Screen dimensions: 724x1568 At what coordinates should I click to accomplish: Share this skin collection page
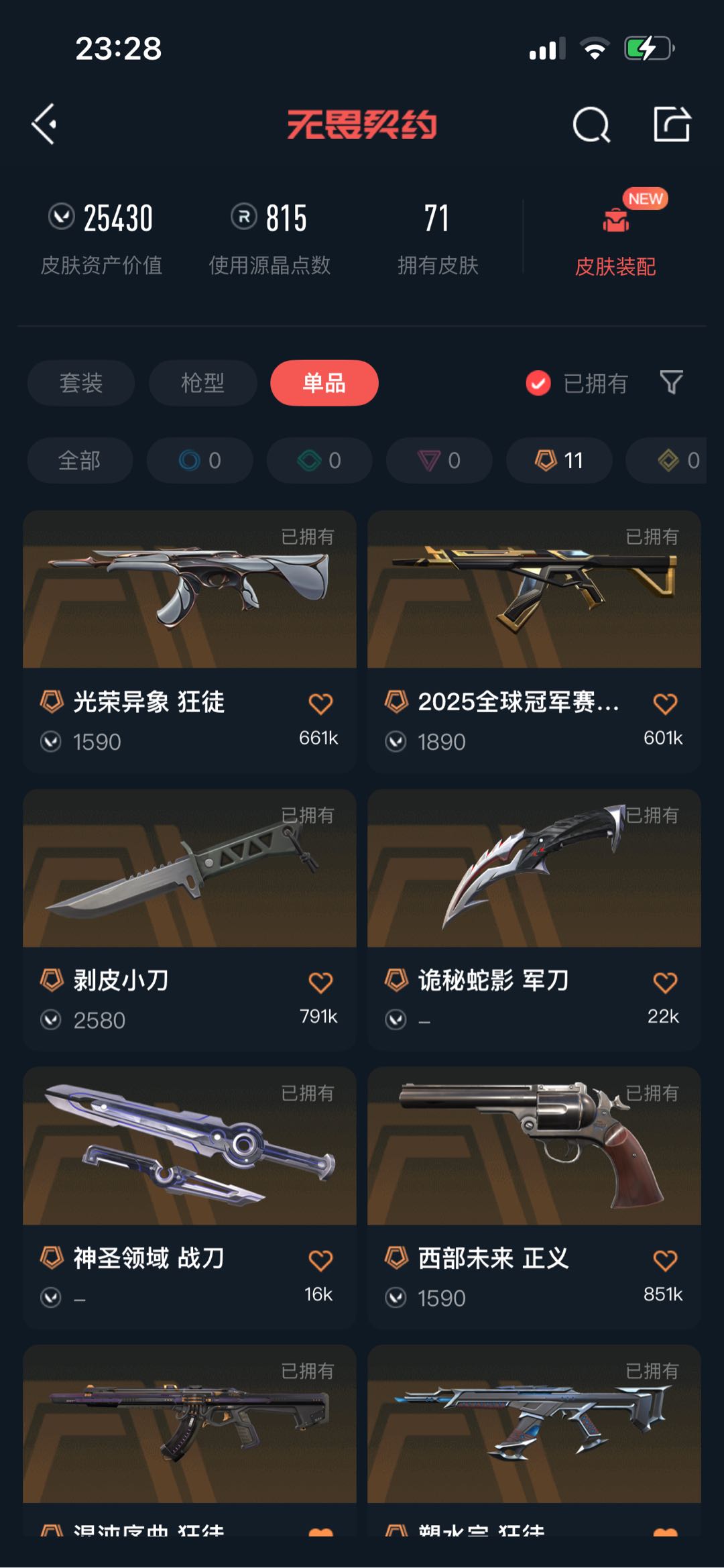point(672,125)
